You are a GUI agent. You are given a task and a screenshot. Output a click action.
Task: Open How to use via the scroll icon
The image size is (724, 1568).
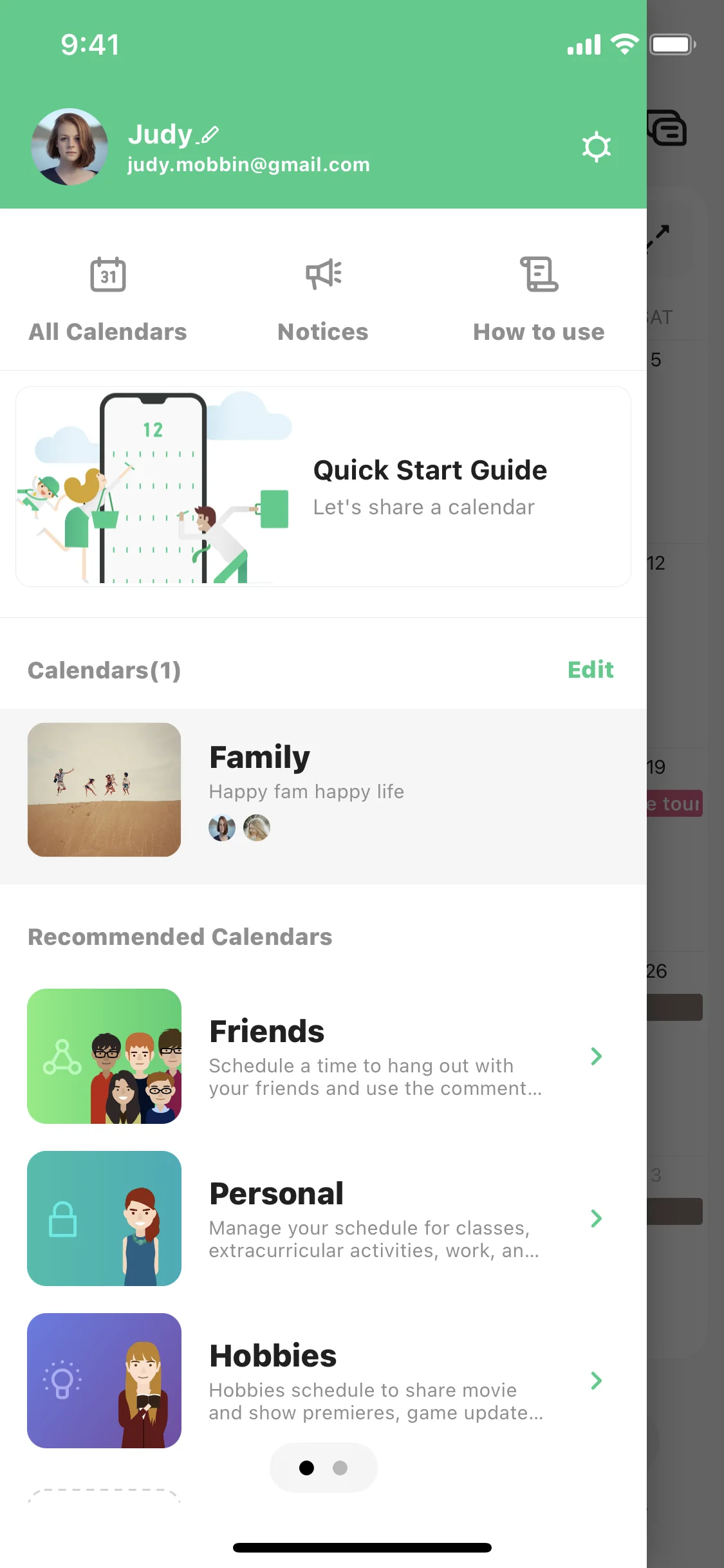coord(539,274)
